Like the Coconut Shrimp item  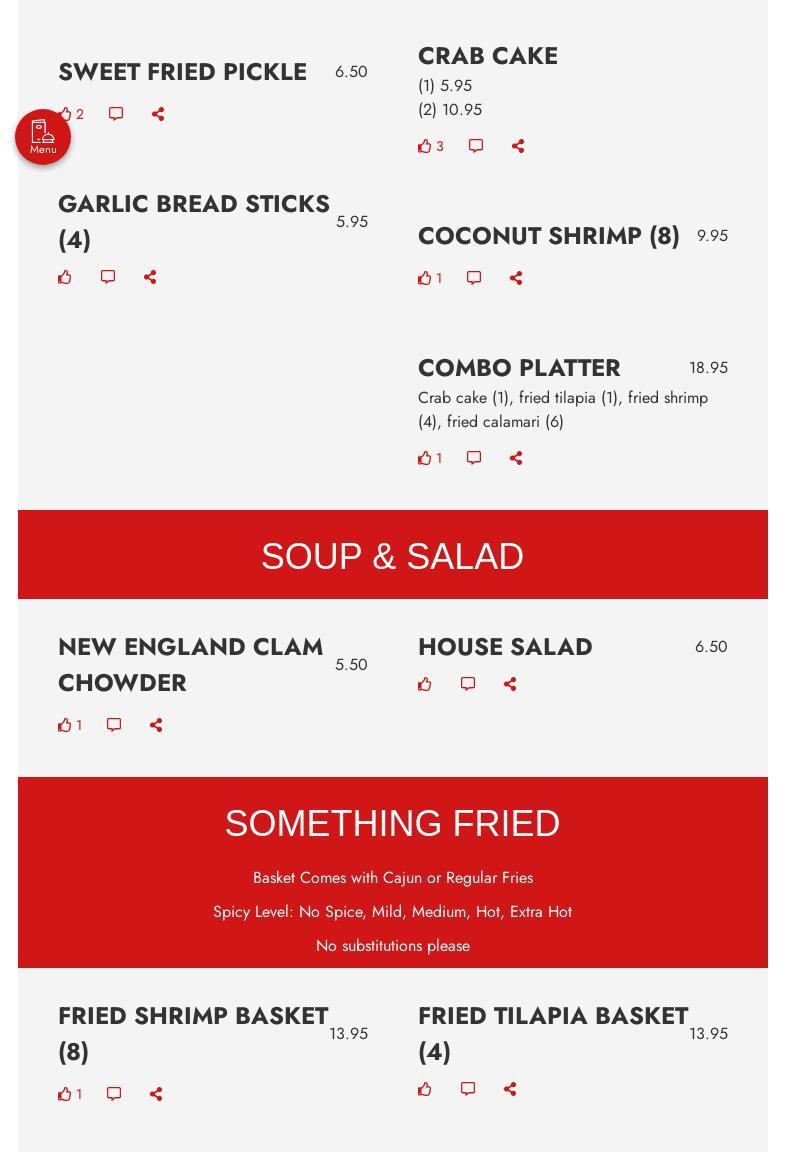425,278
